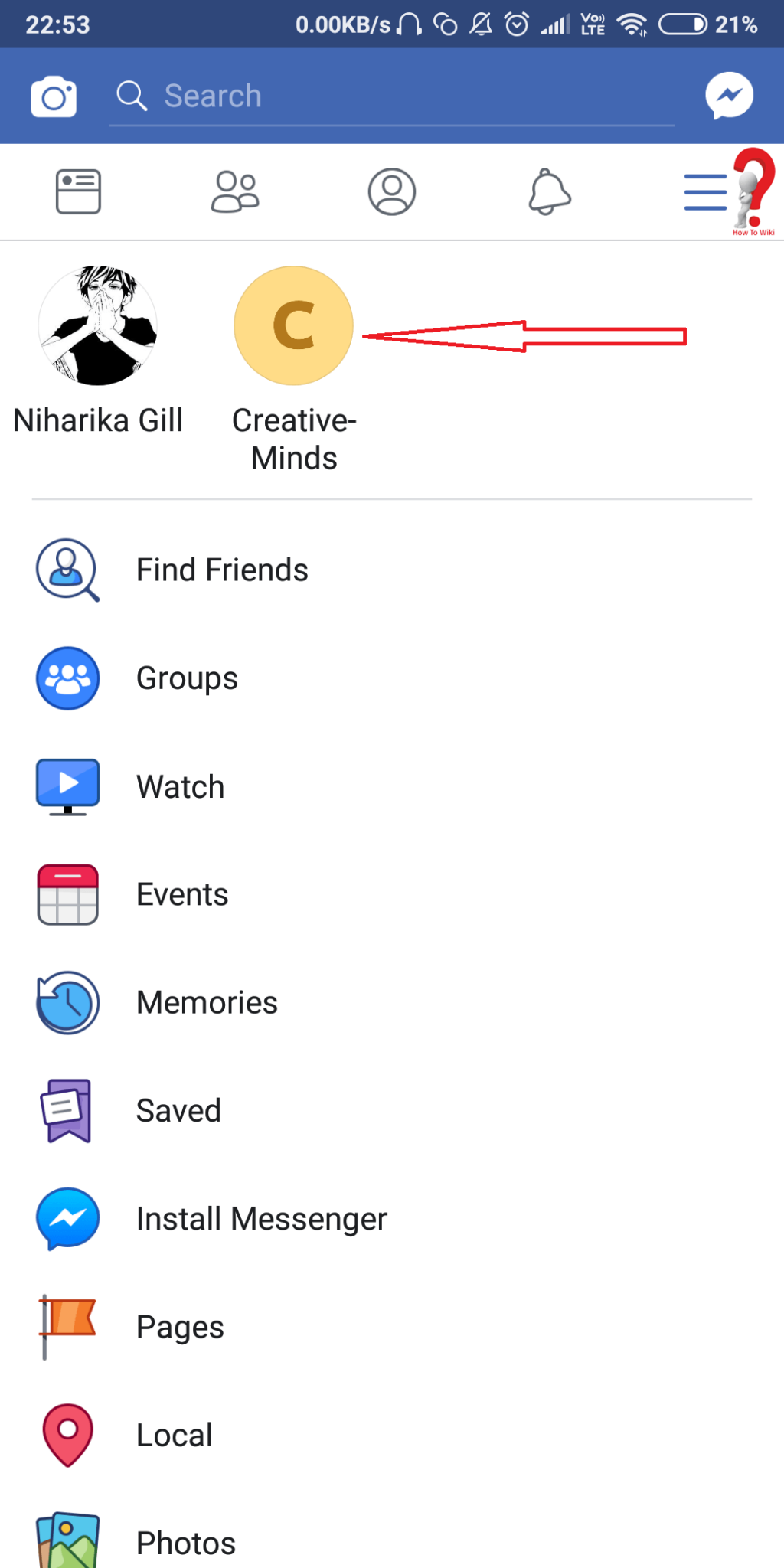Viewport: 784px width, 1568px height.
Task: Tap the Search field
Action: click(391, 96)
